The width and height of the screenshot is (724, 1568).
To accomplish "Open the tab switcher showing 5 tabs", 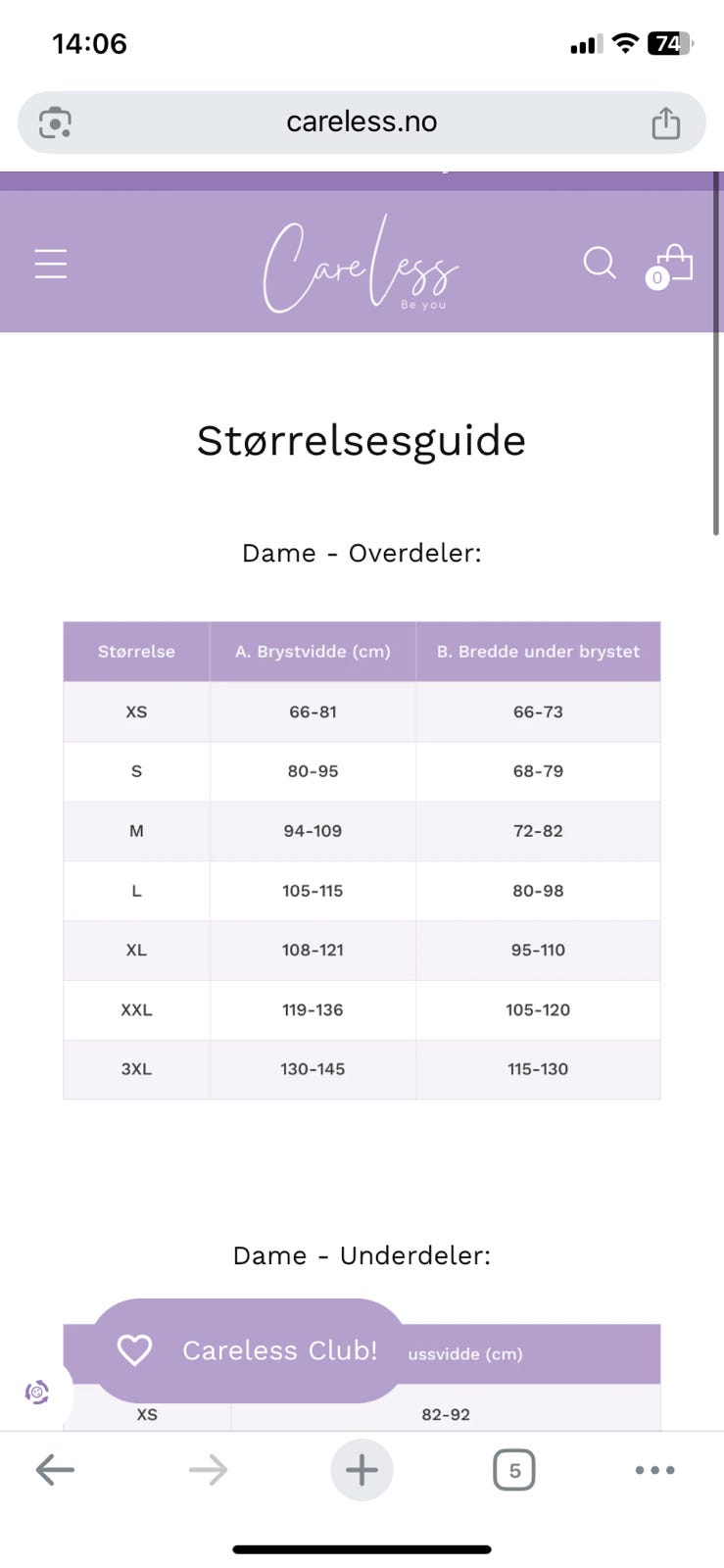I will pos(514,1470).
